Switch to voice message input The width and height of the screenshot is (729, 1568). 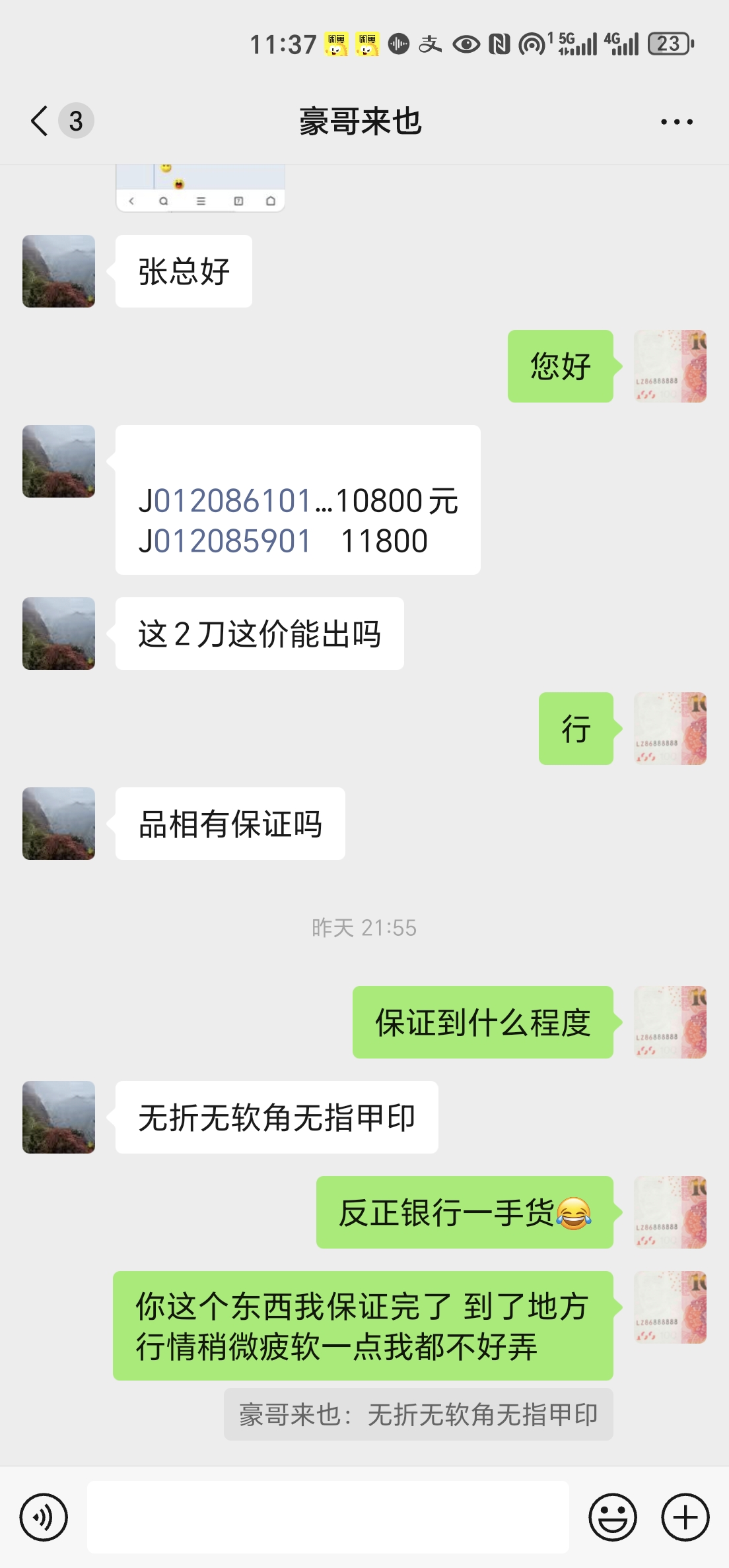44,1517
